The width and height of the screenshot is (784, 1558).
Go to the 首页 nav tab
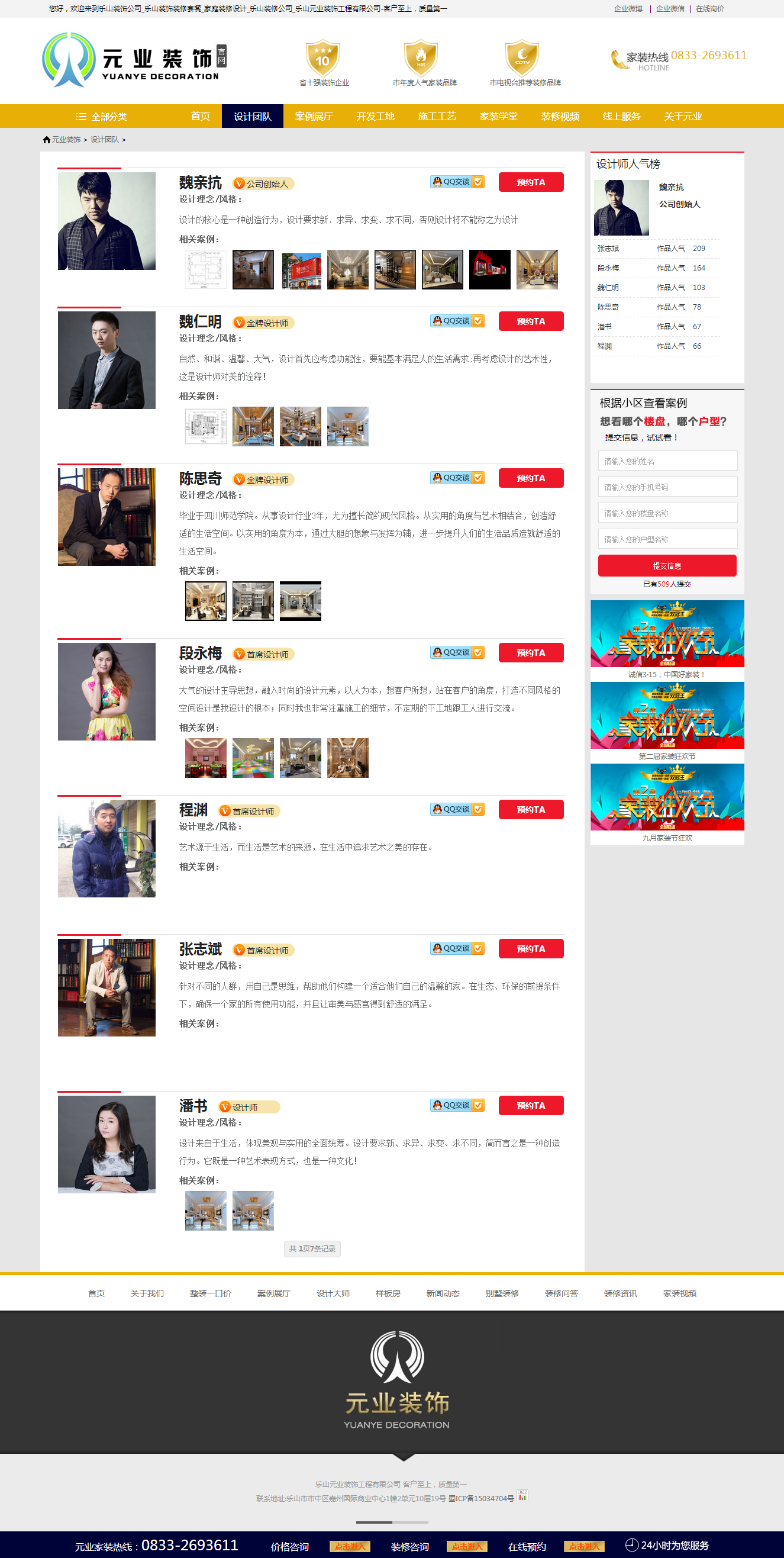(200, 116)
